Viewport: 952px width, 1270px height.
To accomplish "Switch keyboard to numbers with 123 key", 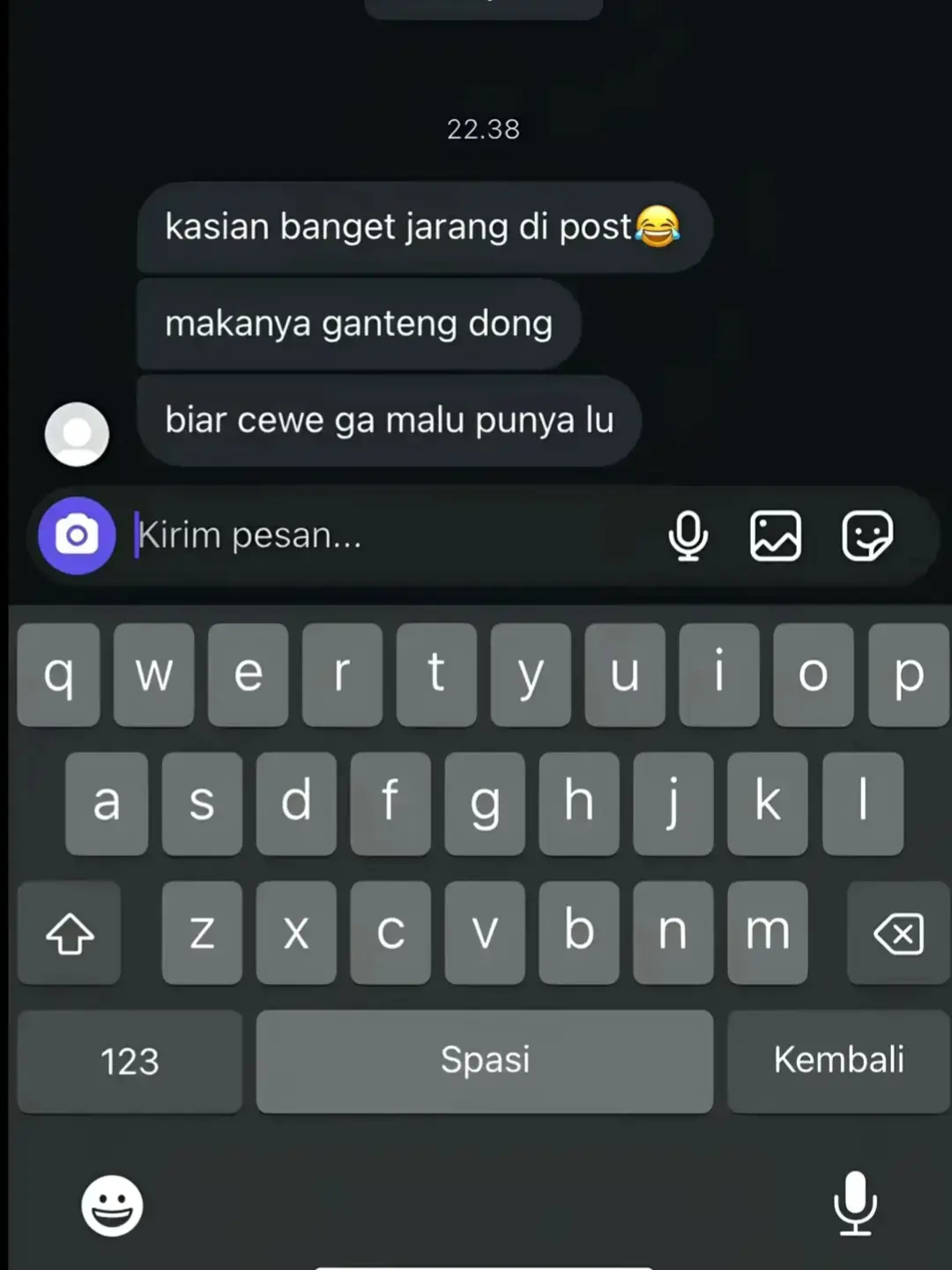I will pos(129,1060).
